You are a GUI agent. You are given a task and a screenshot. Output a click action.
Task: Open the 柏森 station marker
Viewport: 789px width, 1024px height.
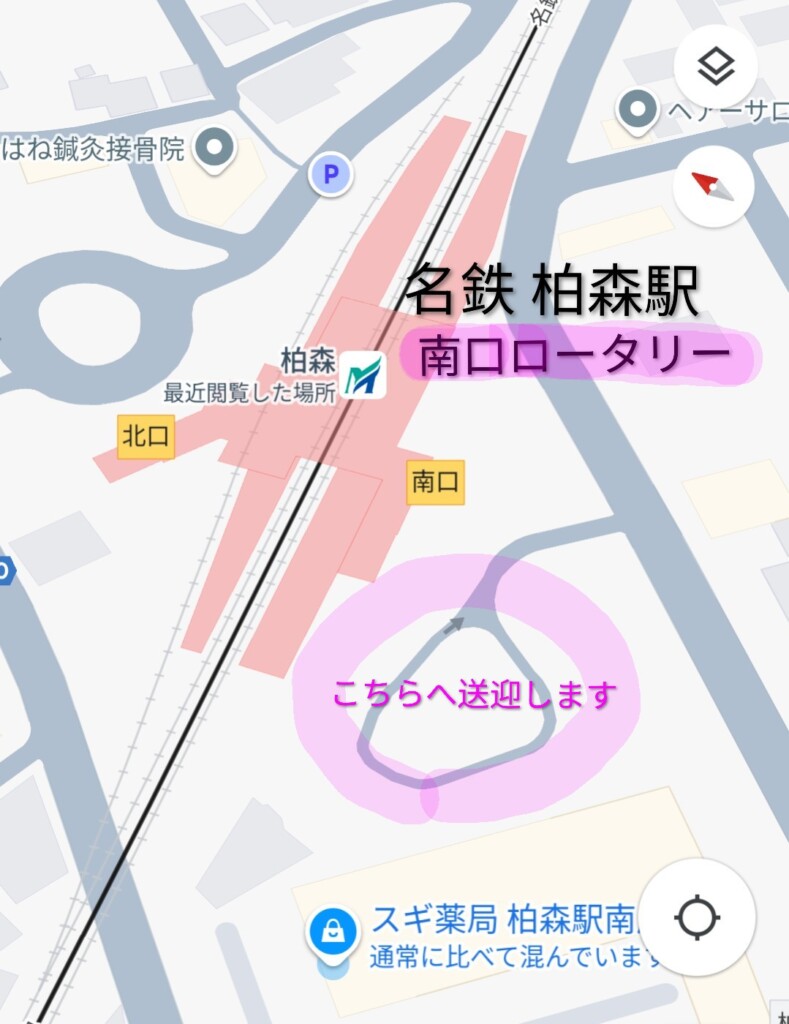point(361,377)
